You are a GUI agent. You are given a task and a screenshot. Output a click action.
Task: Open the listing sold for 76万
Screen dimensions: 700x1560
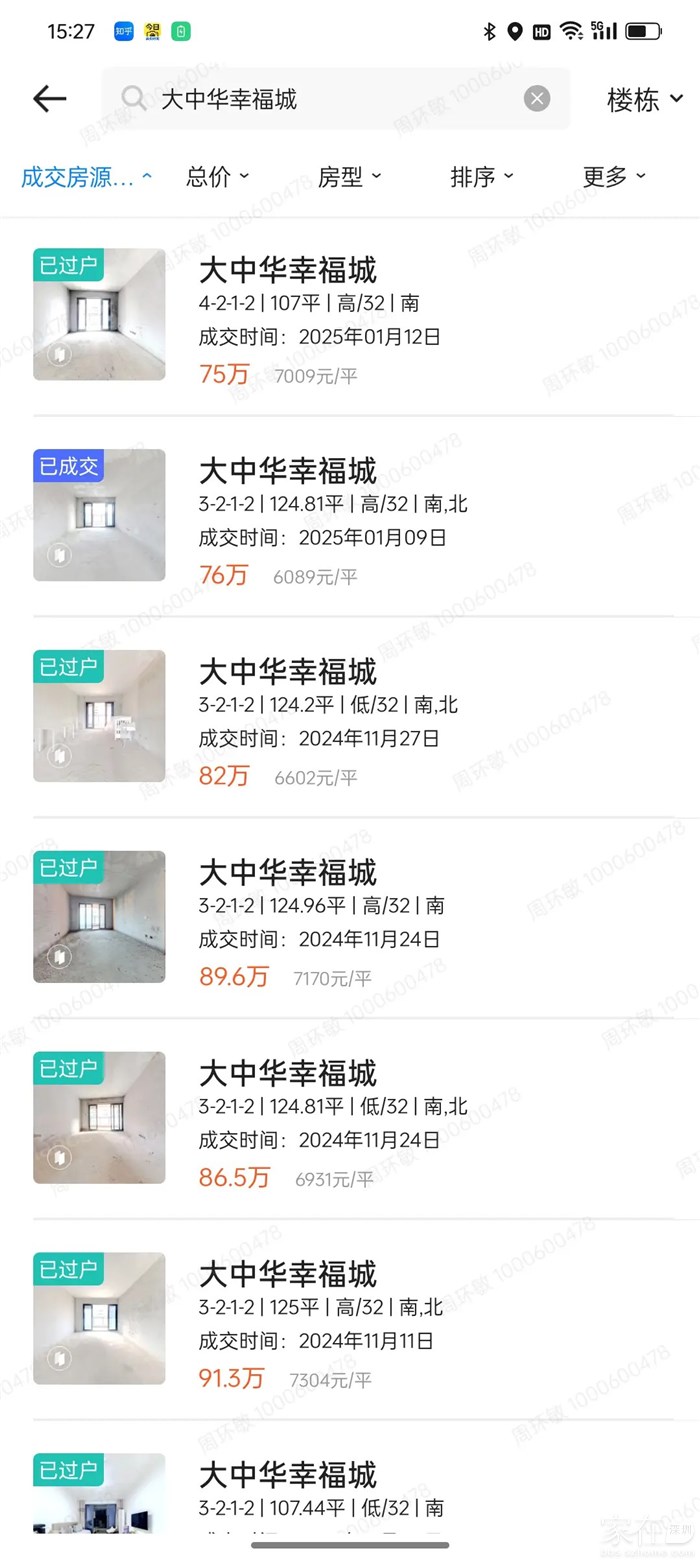click(x=350, y=516)
